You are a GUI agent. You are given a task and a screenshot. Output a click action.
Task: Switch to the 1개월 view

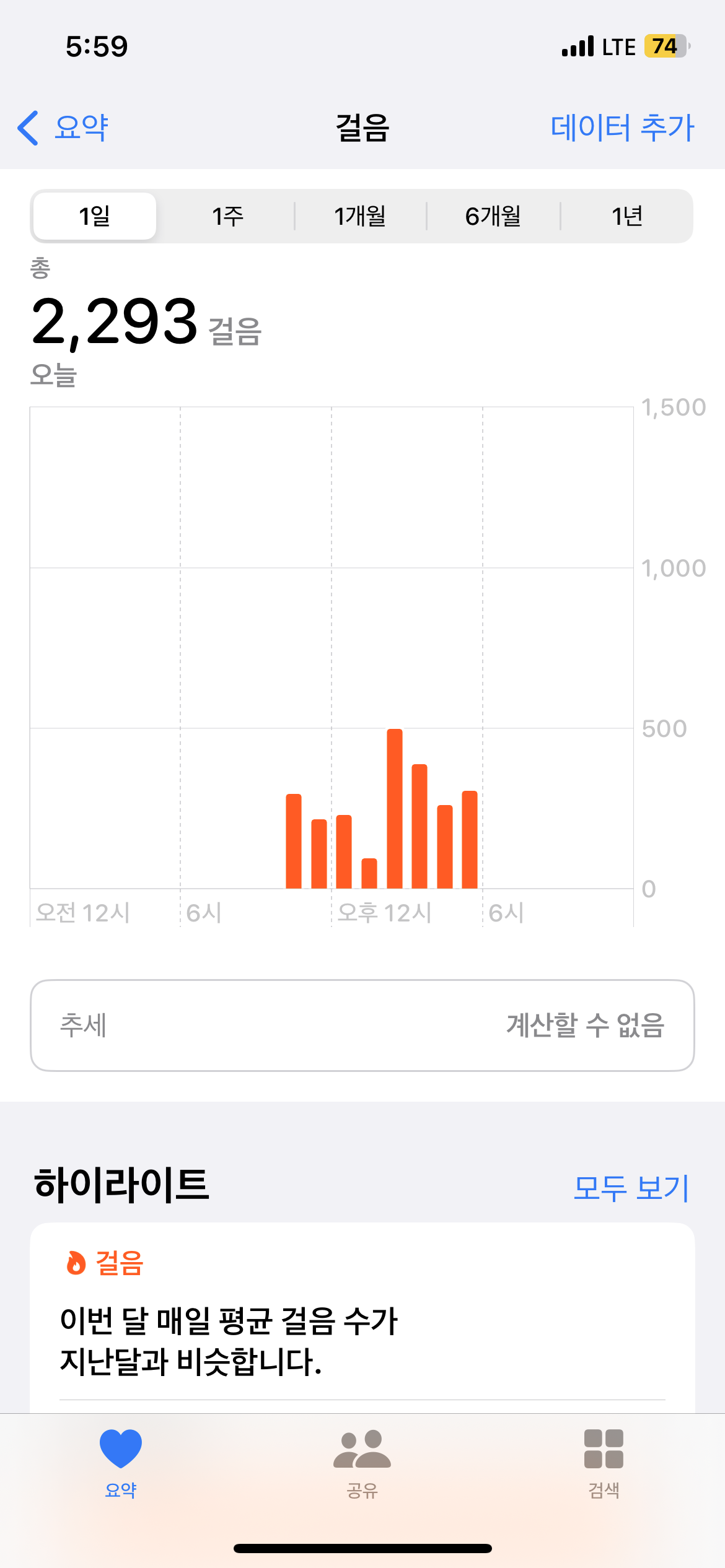[x=360, y=216]
